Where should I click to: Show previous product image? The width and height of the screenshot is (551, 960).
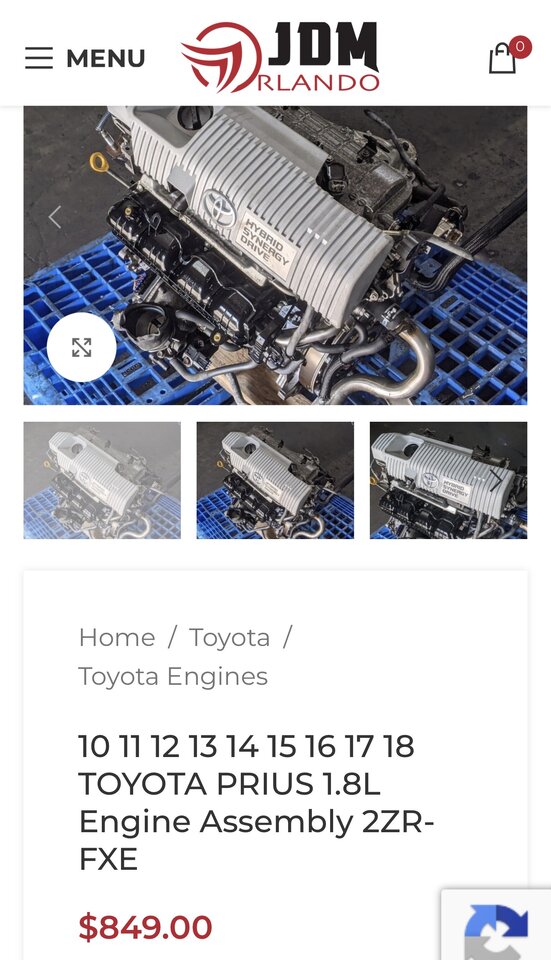55,217
